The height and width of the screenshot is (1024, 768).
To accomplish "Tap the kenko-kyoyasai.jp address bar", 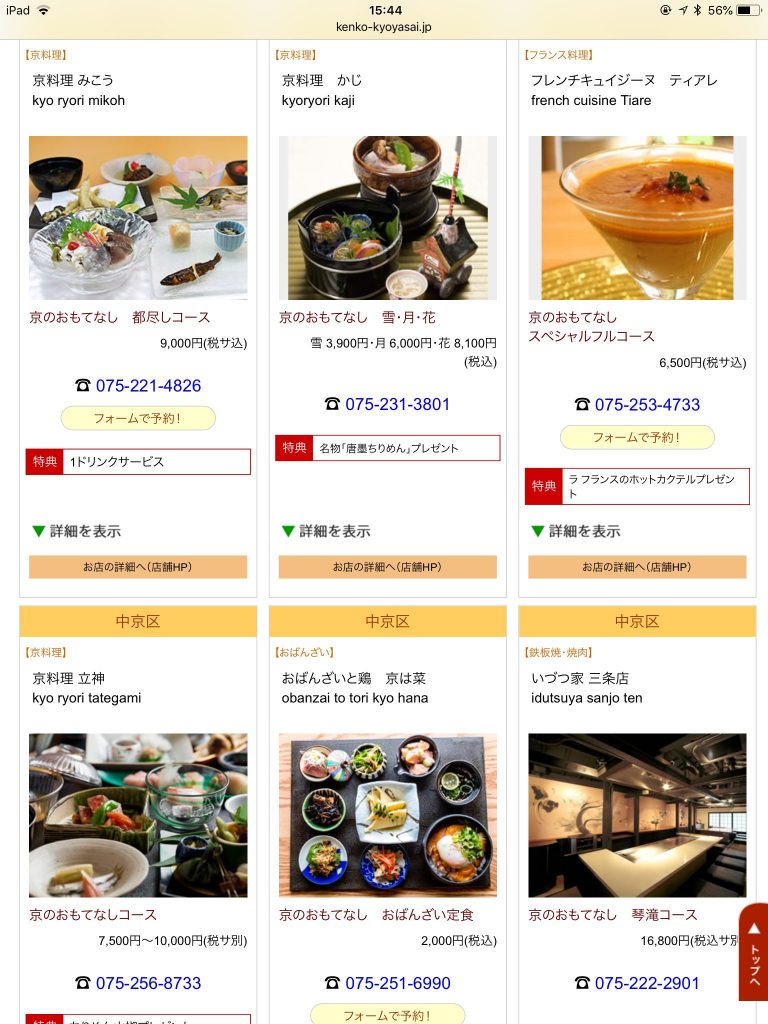I will (x=384, y=27).
